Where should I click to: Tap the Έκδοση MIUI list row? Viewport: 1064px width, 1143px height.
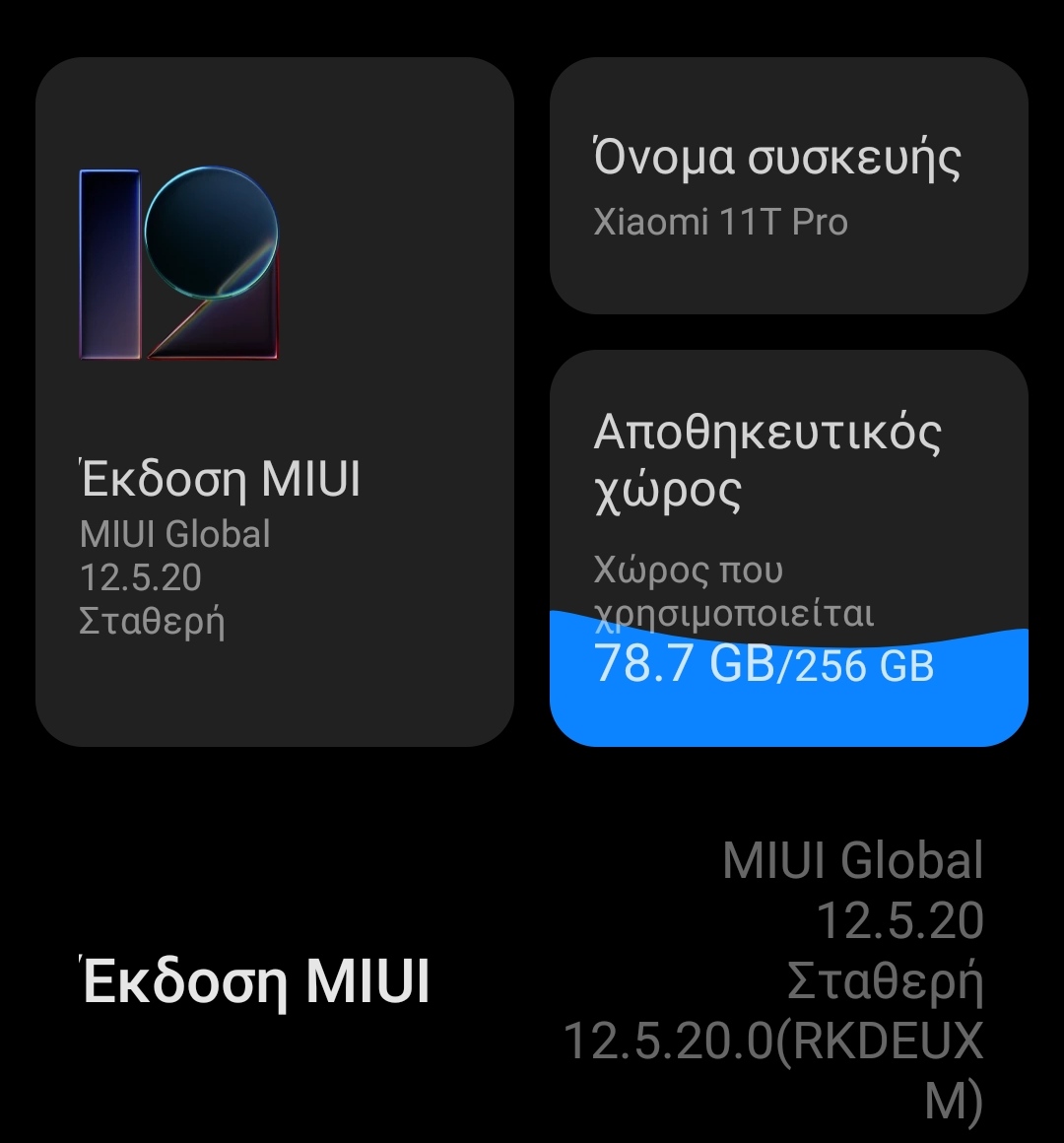point(532,980)
